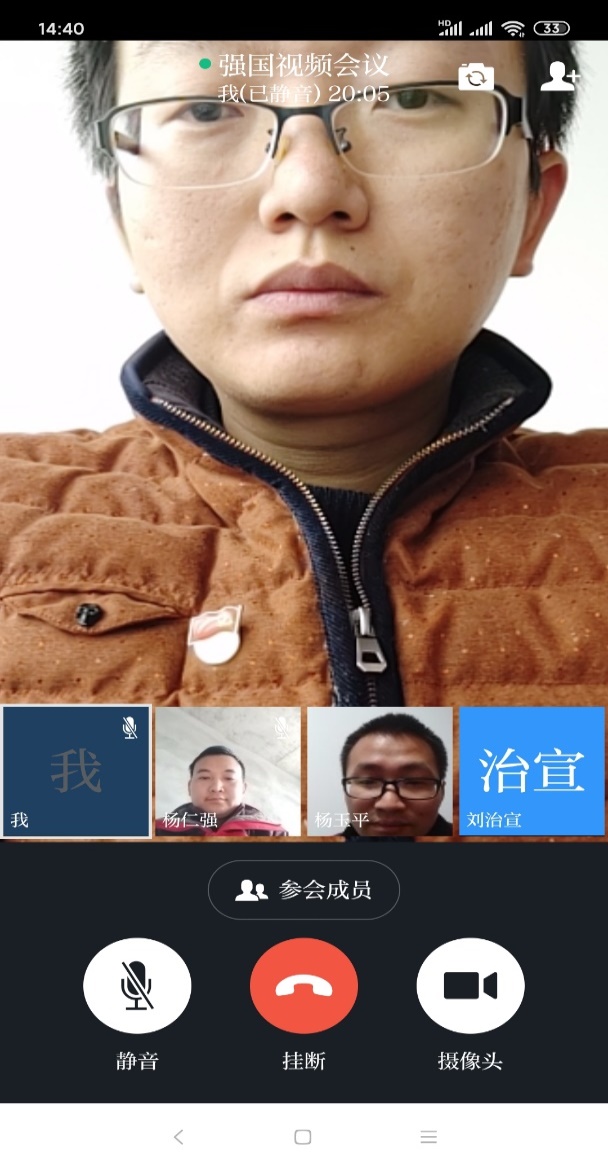Go back using system navigation bar
Image resolution: width=608 pixels, height=1168 pixels.
(178, 1136)
